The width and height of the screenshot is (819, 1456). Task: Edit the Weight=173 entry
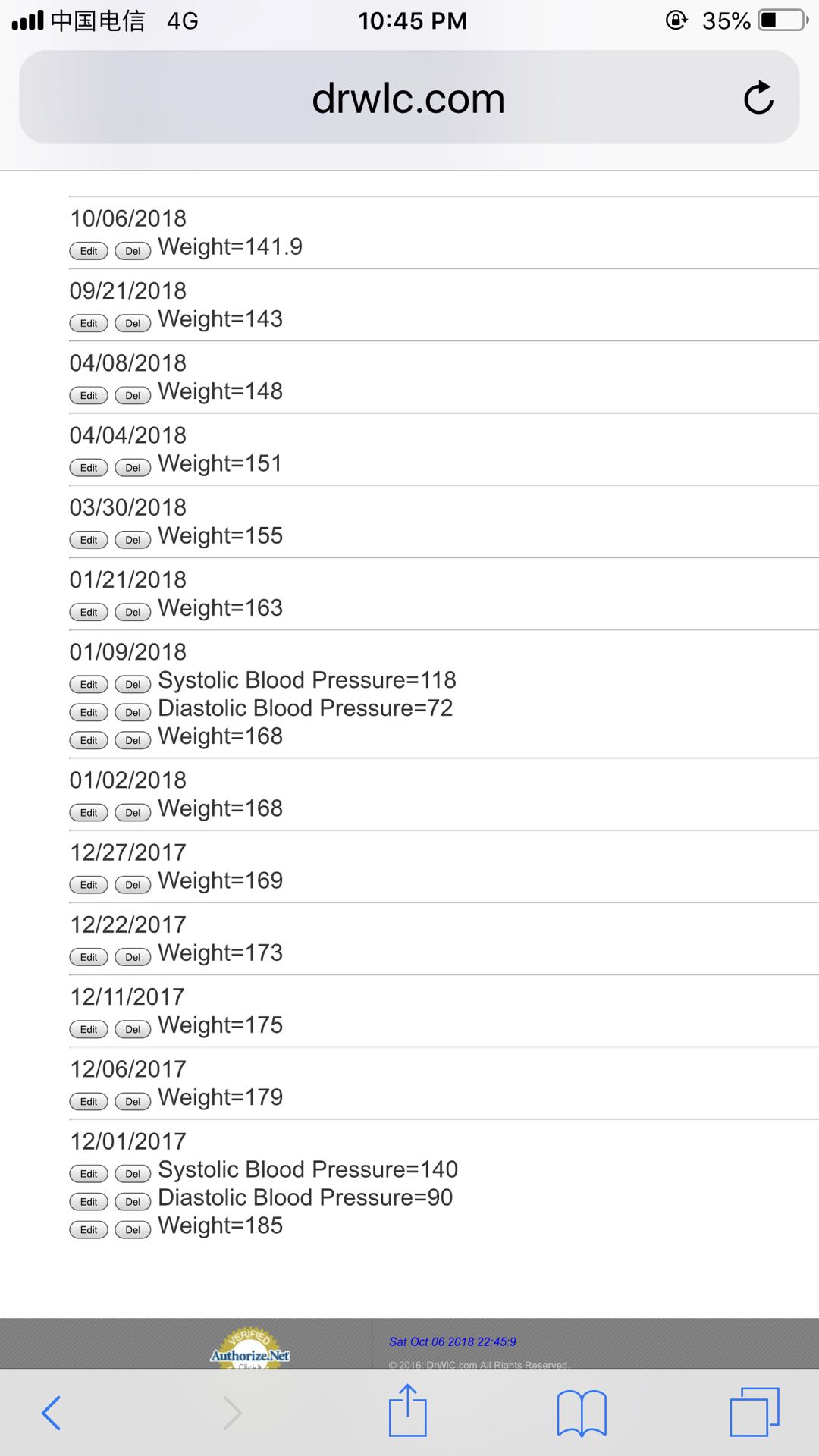click(x=89, y=957)
